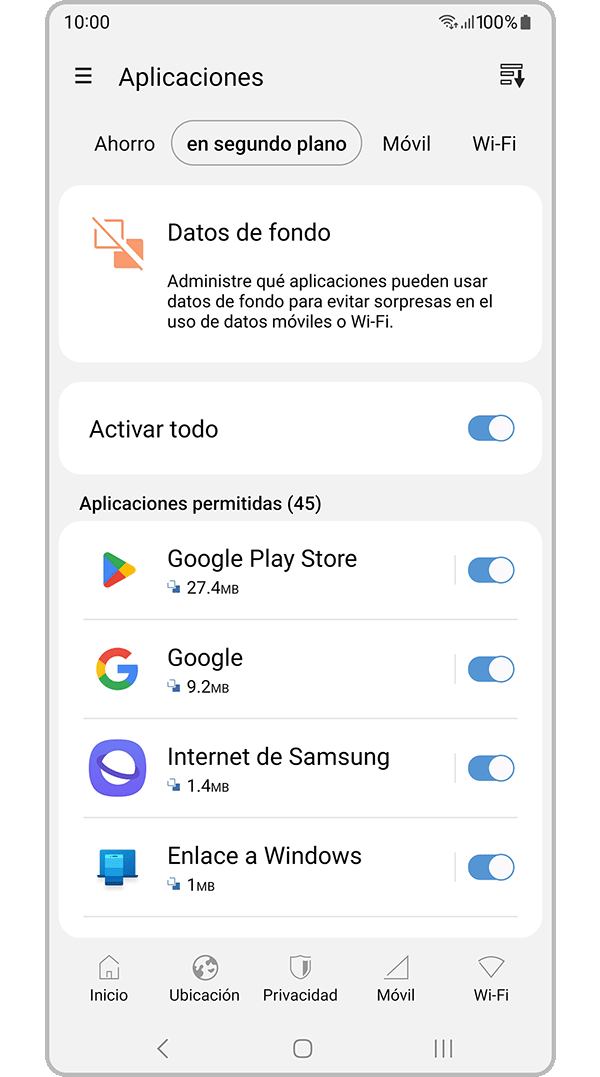Open the sort options icon
Image resolution: width=600 pixels, height=1077 pixels.
tap(512, 76)
